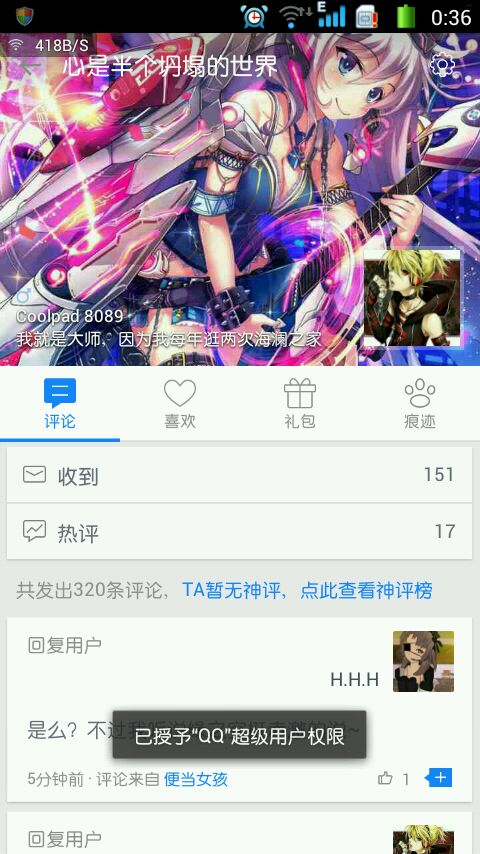480x854 pixels.
Task: Switch to the 痕迹 tab
Action: coord(420,403)
